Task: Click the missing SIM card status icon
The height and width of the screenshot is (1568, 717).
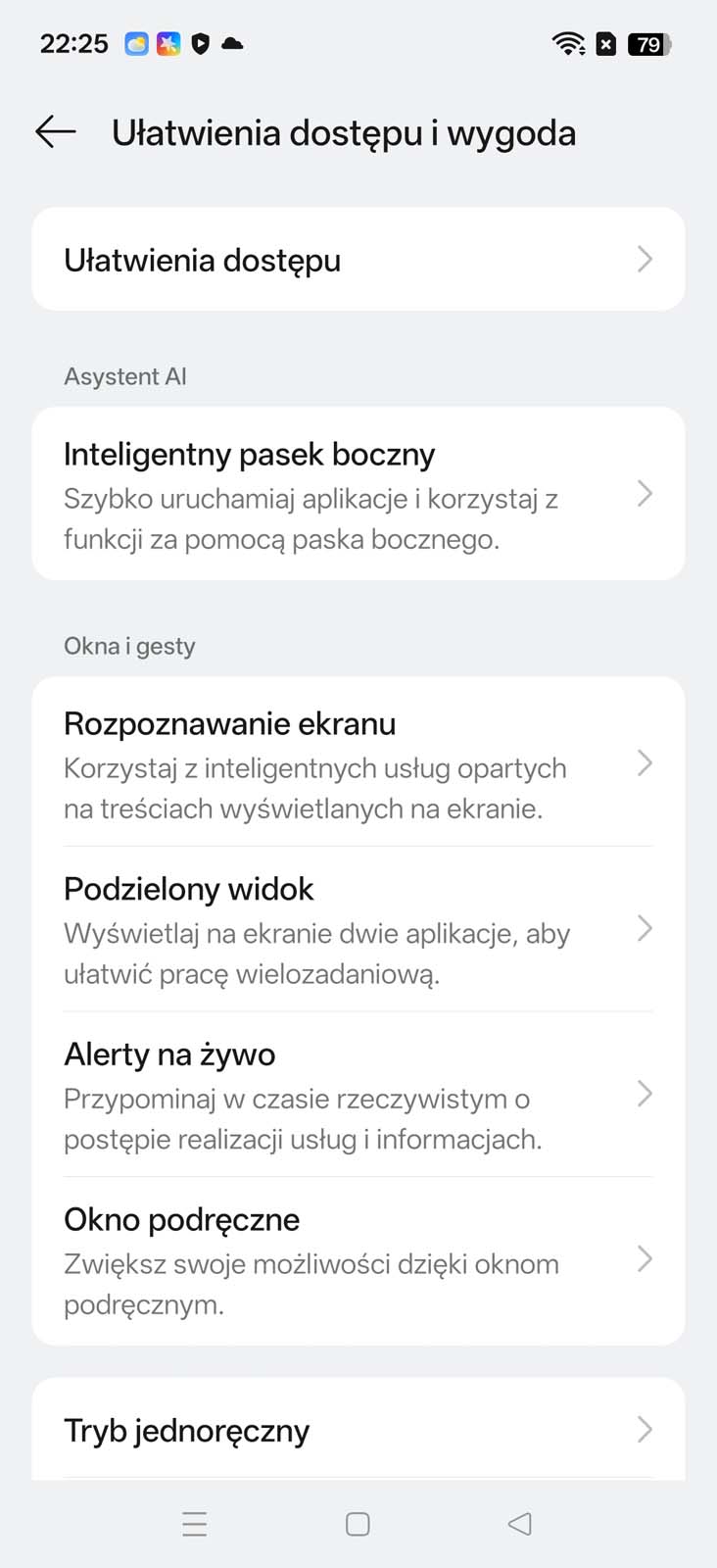Action: (x=603, y=43)
